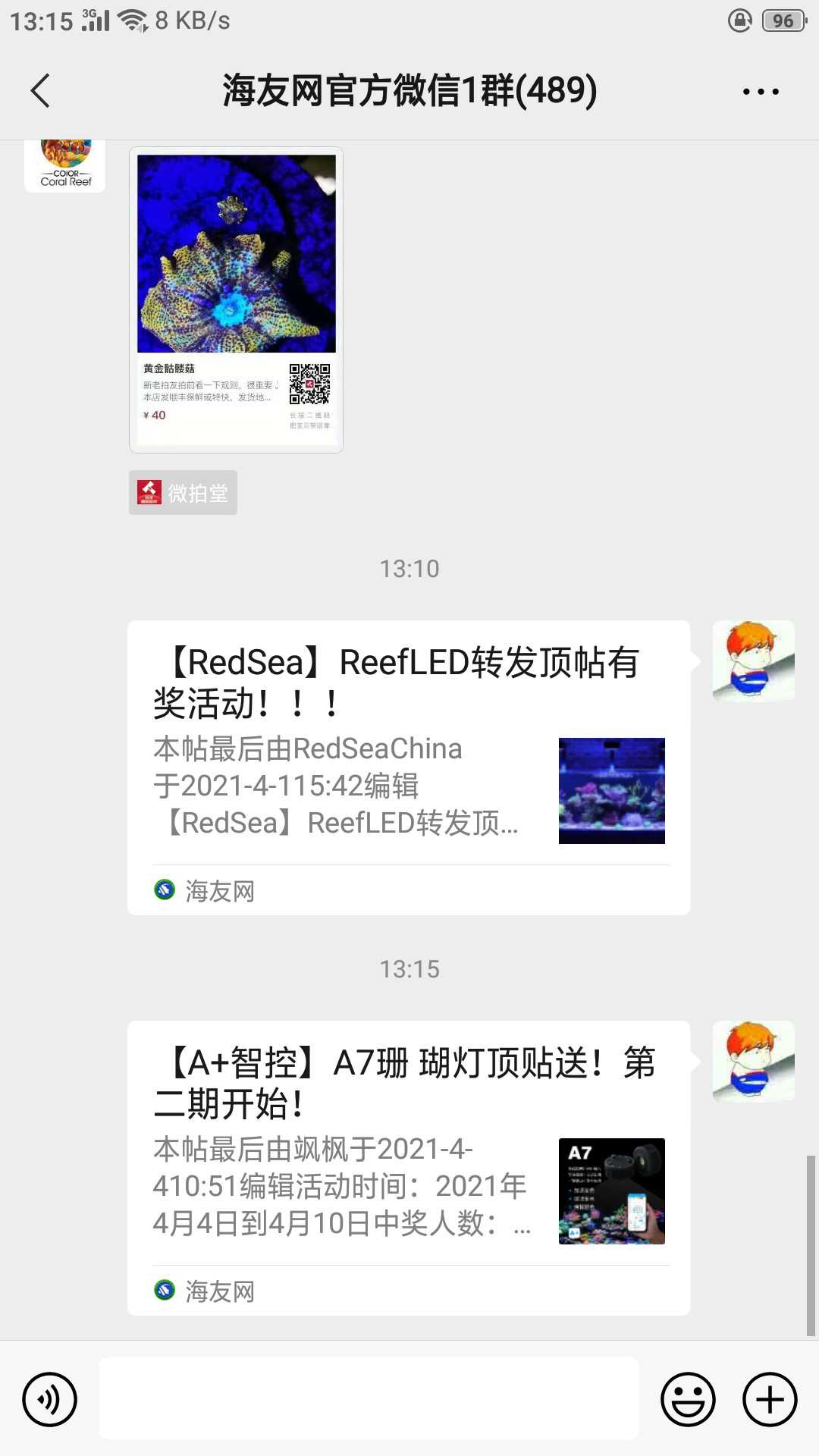Open the RedSea ReefLED shared article
The width and height of the screenshot is (819, 1456).
tap(409, 767)
